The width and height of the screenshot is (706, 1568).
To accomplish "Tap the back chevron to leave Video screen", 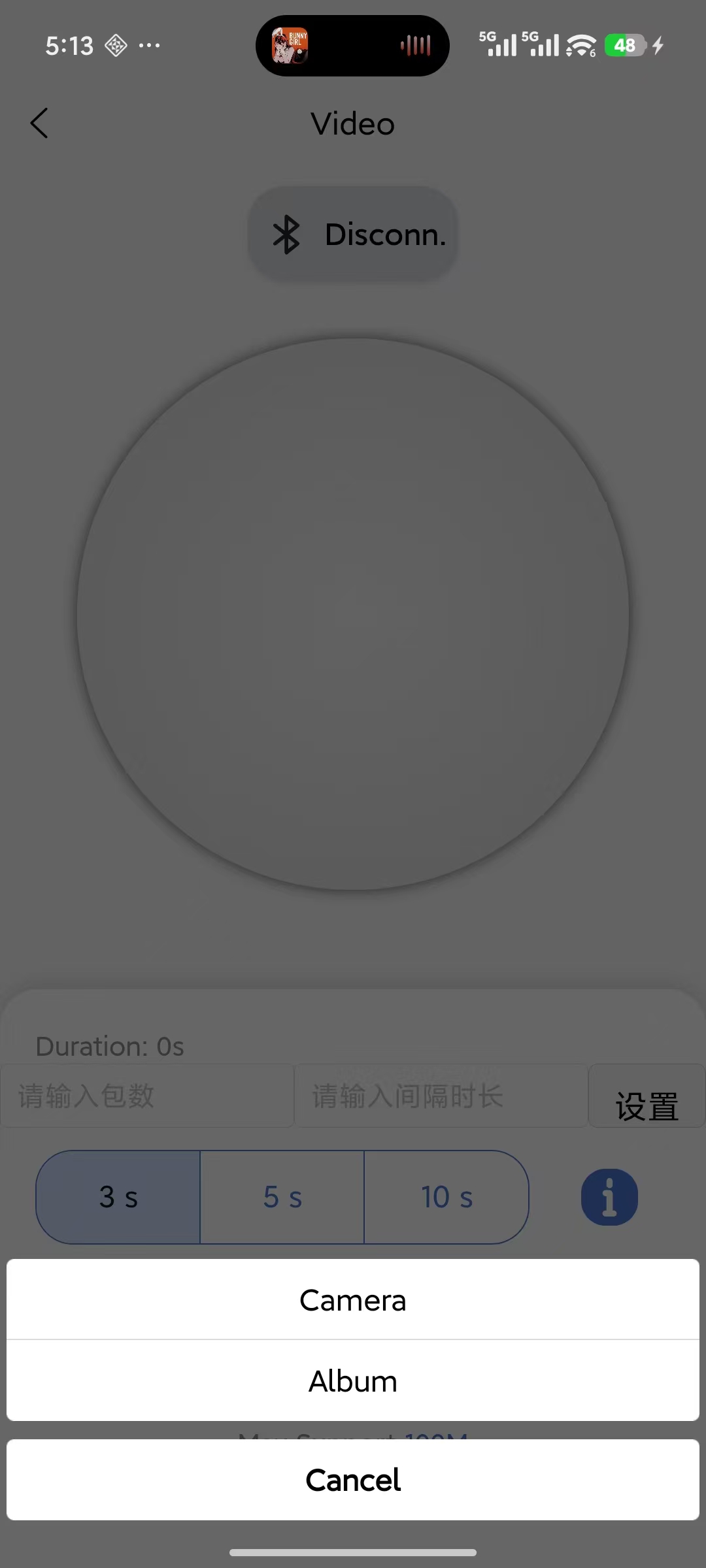I will pyautogui.click(x=39, y=123).
